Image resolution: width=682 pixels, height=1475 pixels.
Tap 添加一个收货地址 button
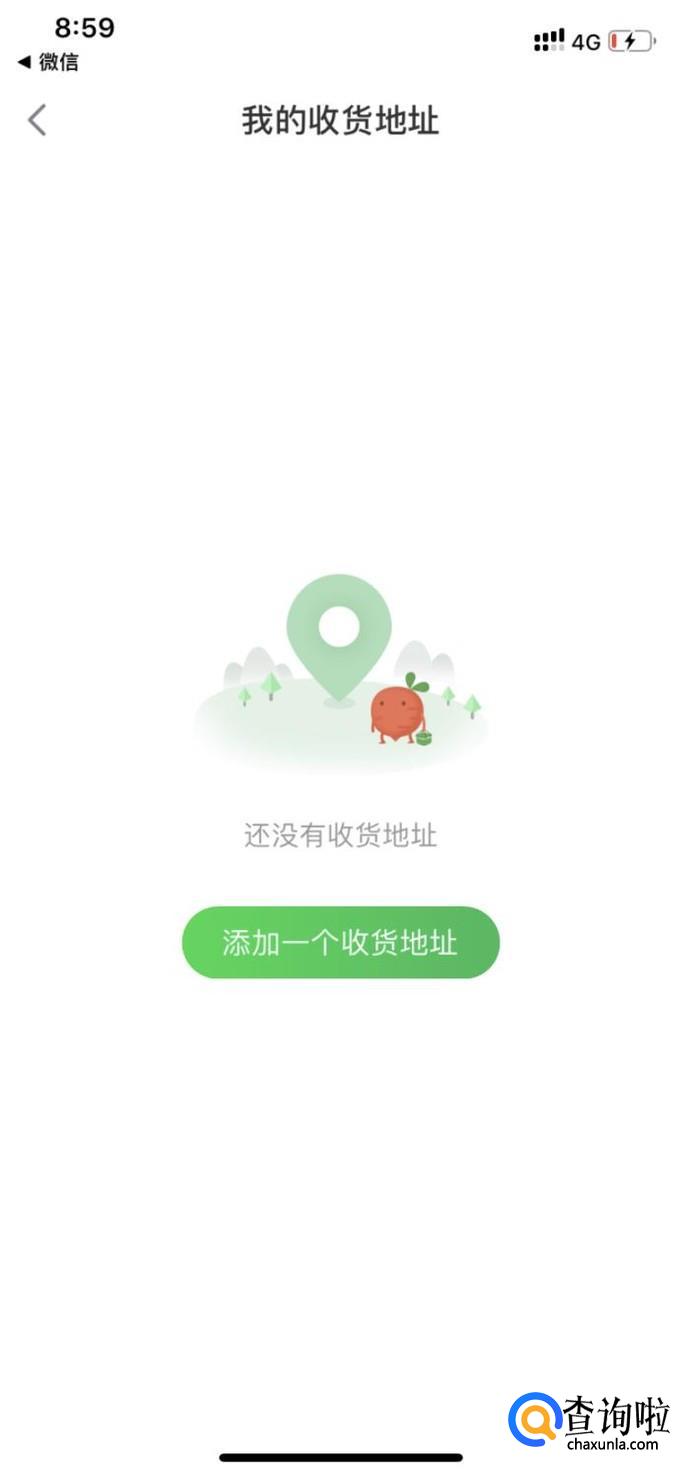[x=340, y=942]
